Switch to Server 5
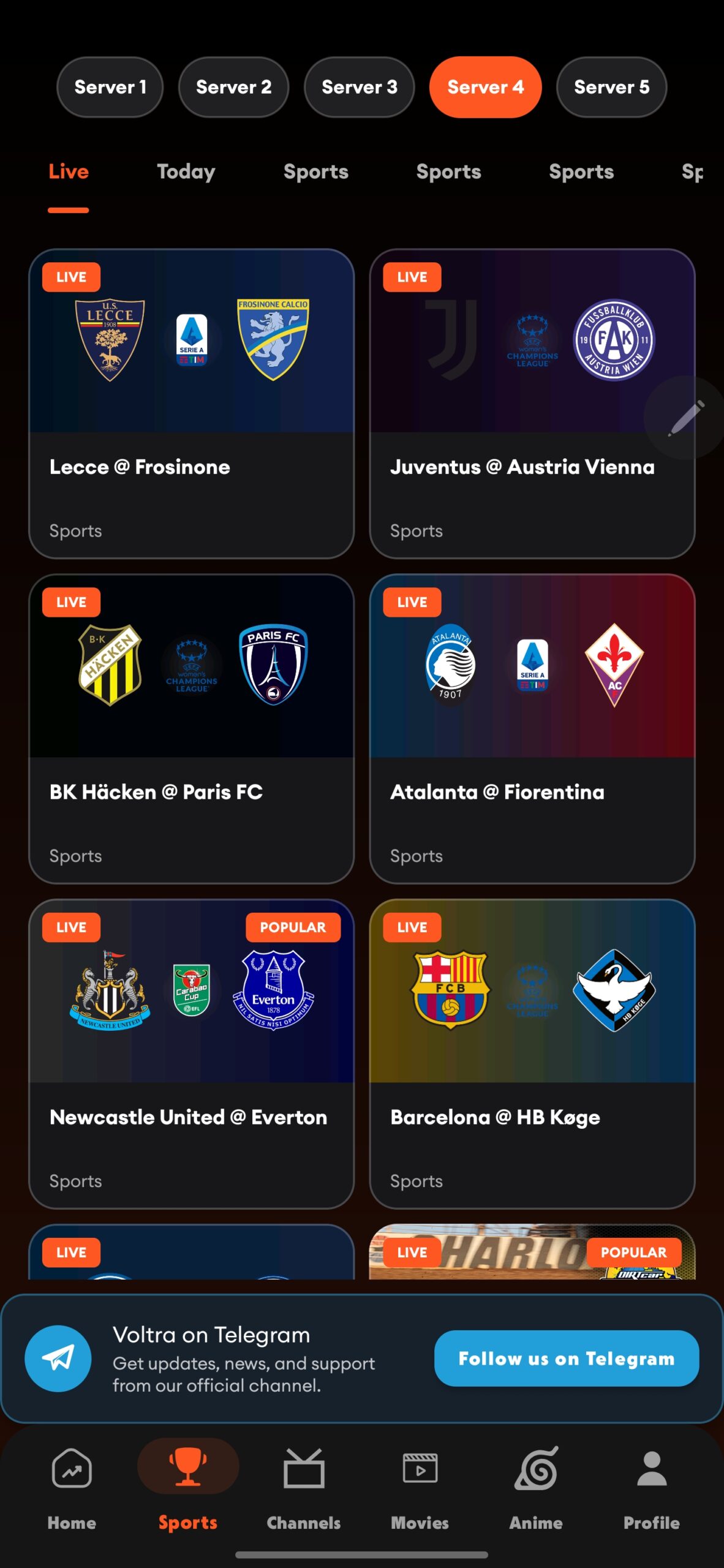Image resolution: width=724 pixels, height=1568 pixels. click(611, 87)
